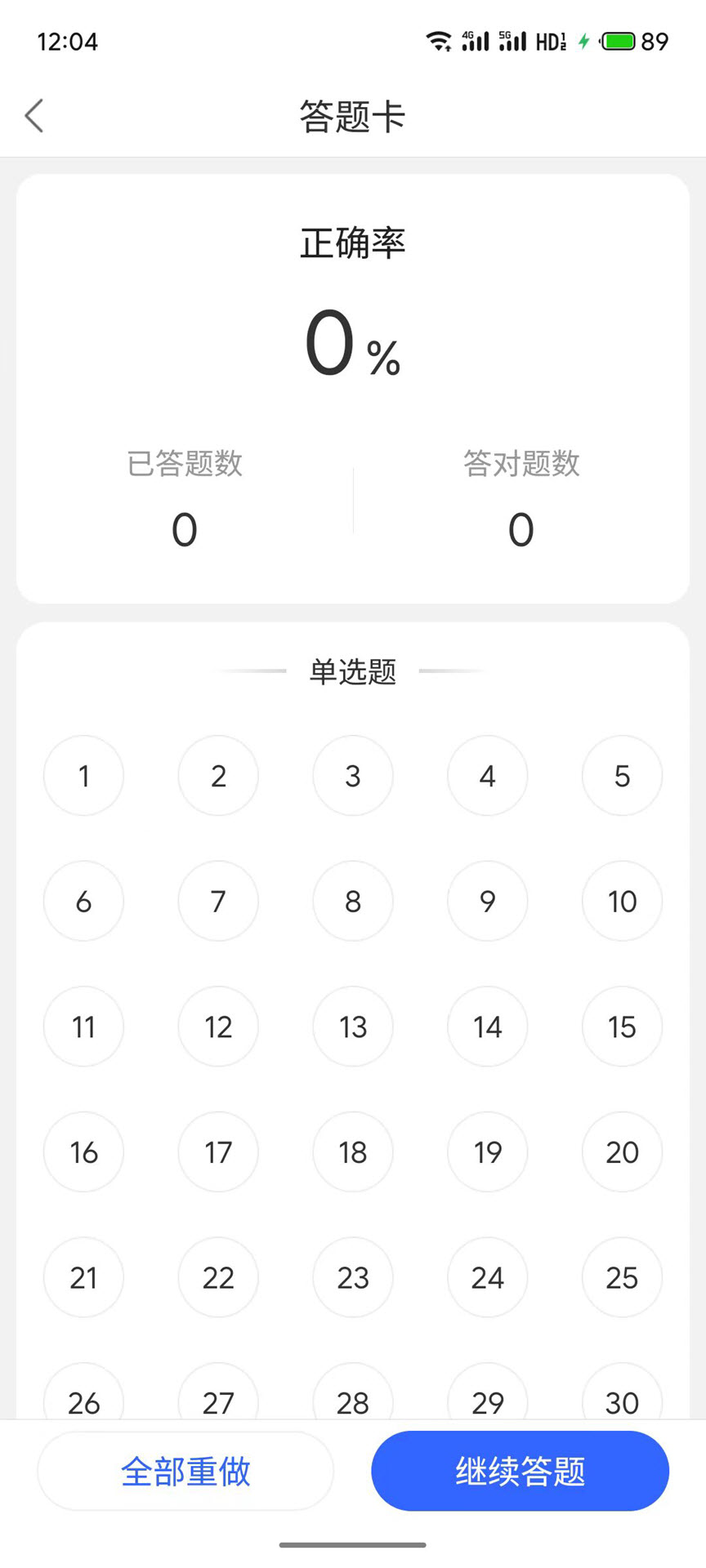Open question 7 from the answer sheet
706x1568 pixels.
coord(217,902)
